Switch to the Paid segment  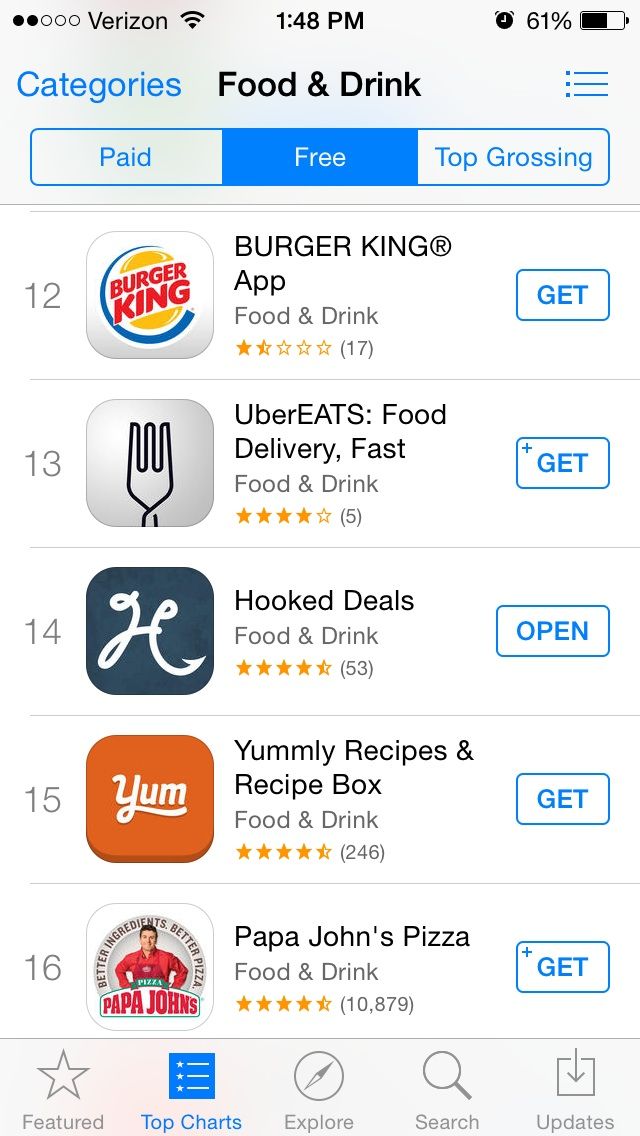click(x=126, y=157)
